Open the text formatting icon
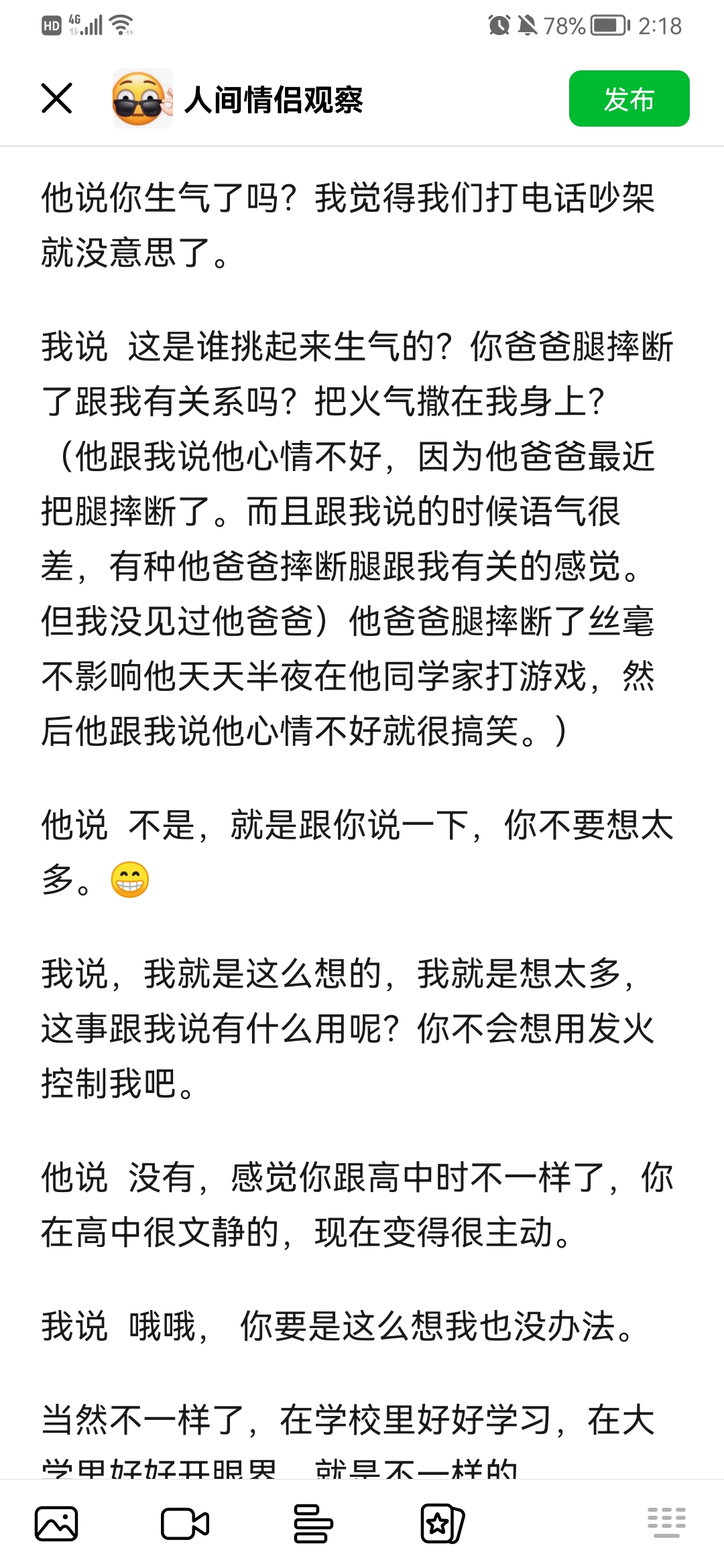 (313, 1524)
